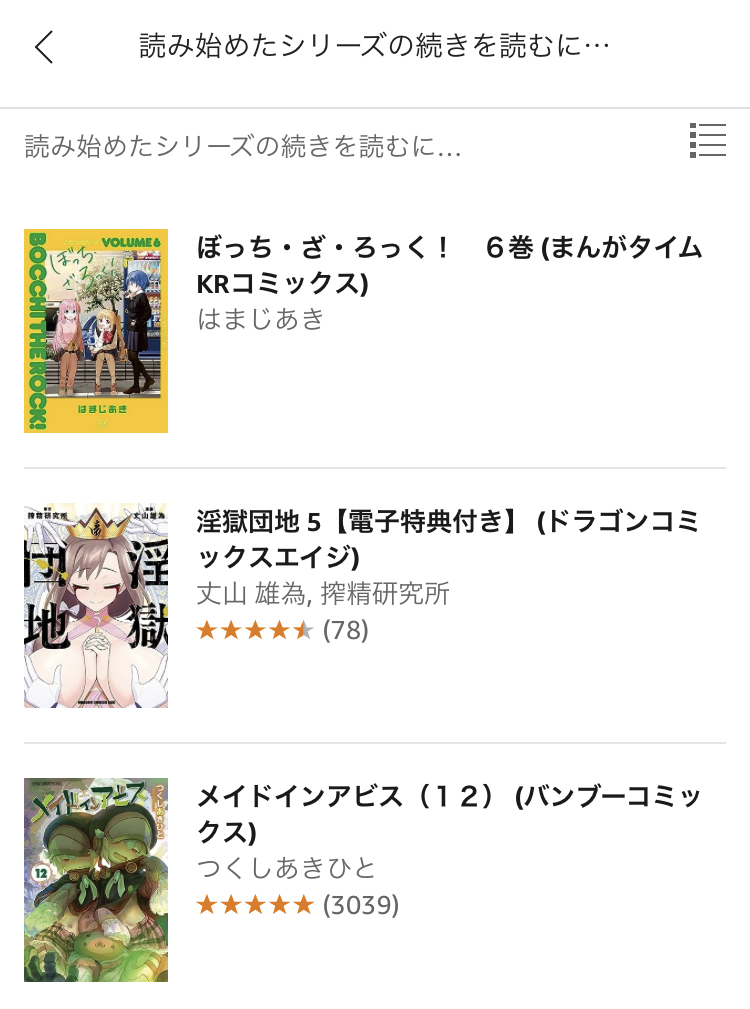Go back using the top-left arrow
750x1009 pixels.
(44, 47)
